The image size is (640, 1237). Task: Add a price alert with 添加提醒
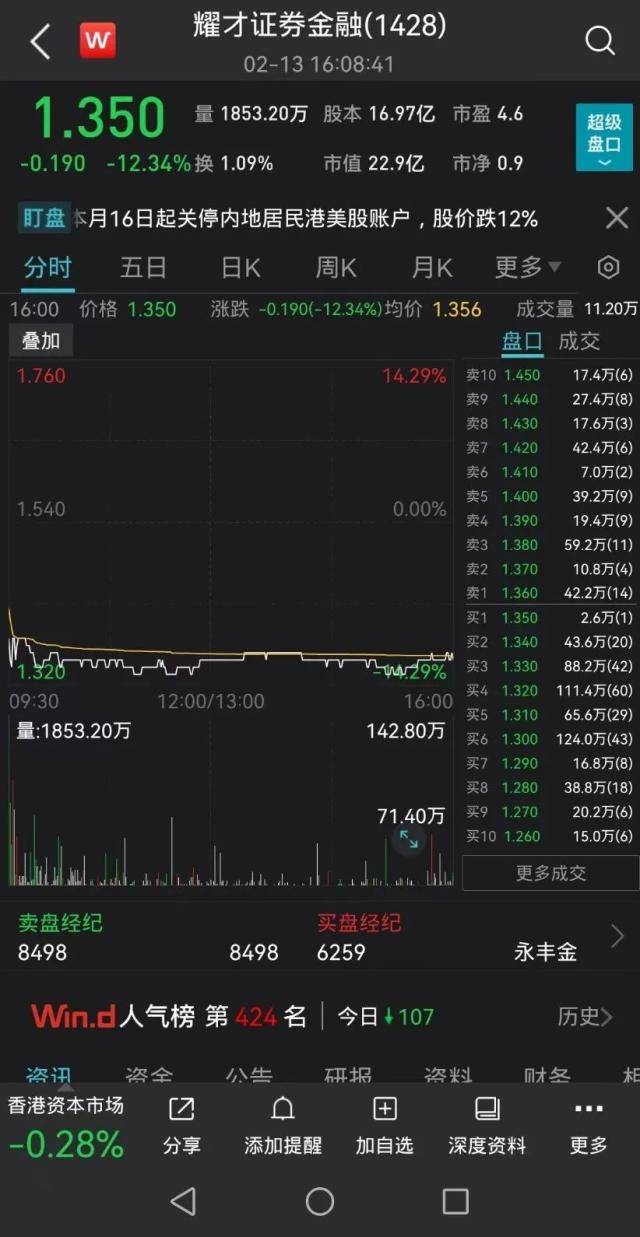coord(283,1125)
